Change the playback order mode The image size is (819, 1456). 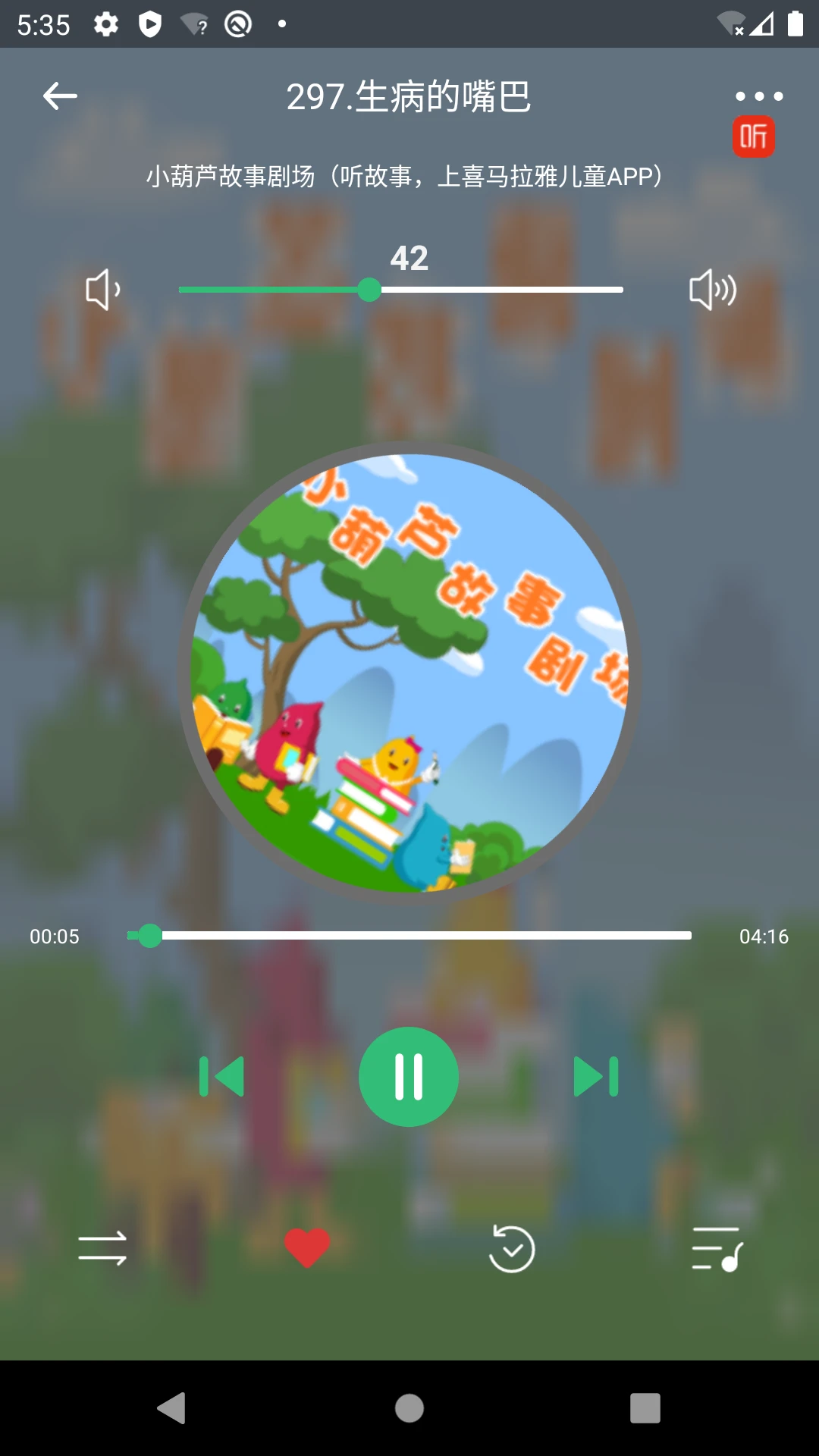pos(102,1248)
